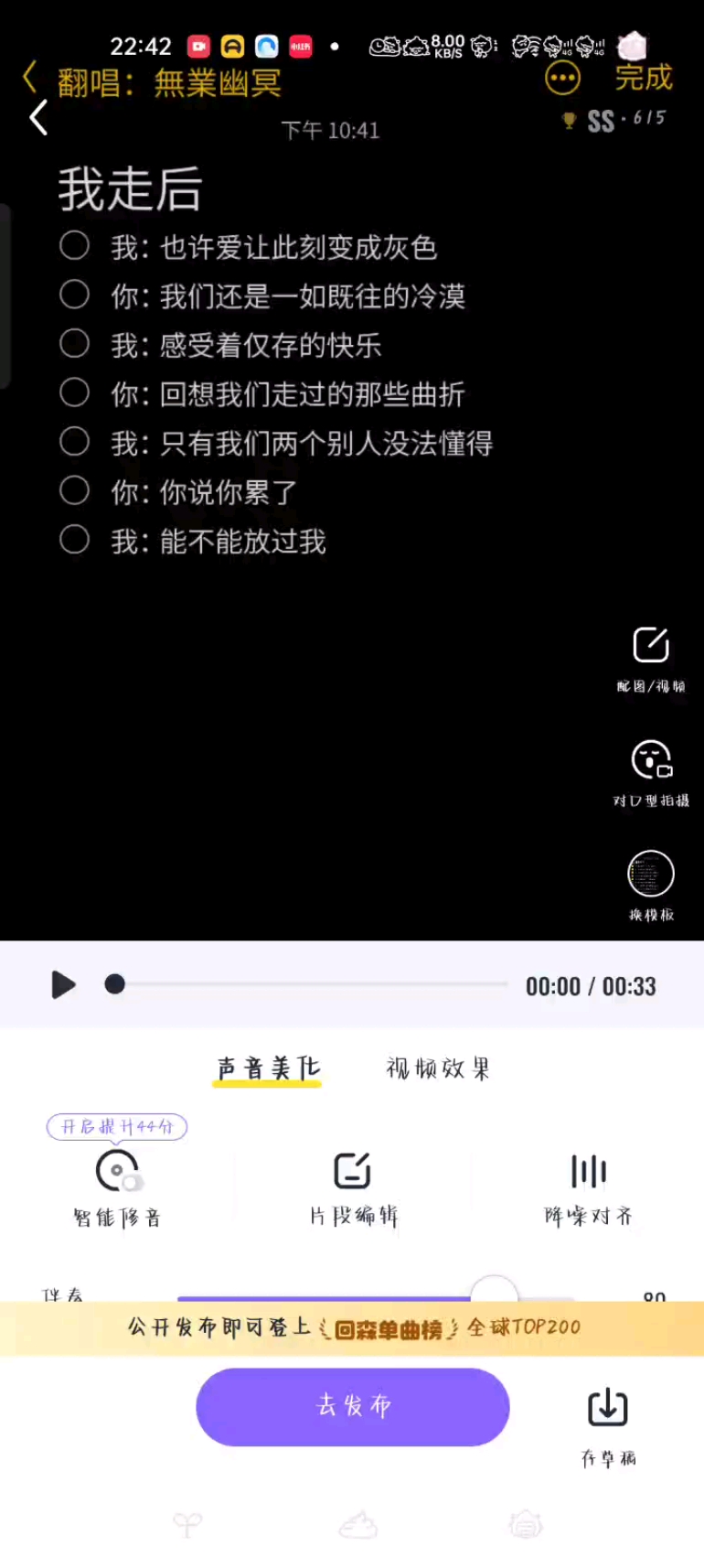Change template via 换模板
The width and height of the screenshot is (704, 1568).
coord(651,884)
